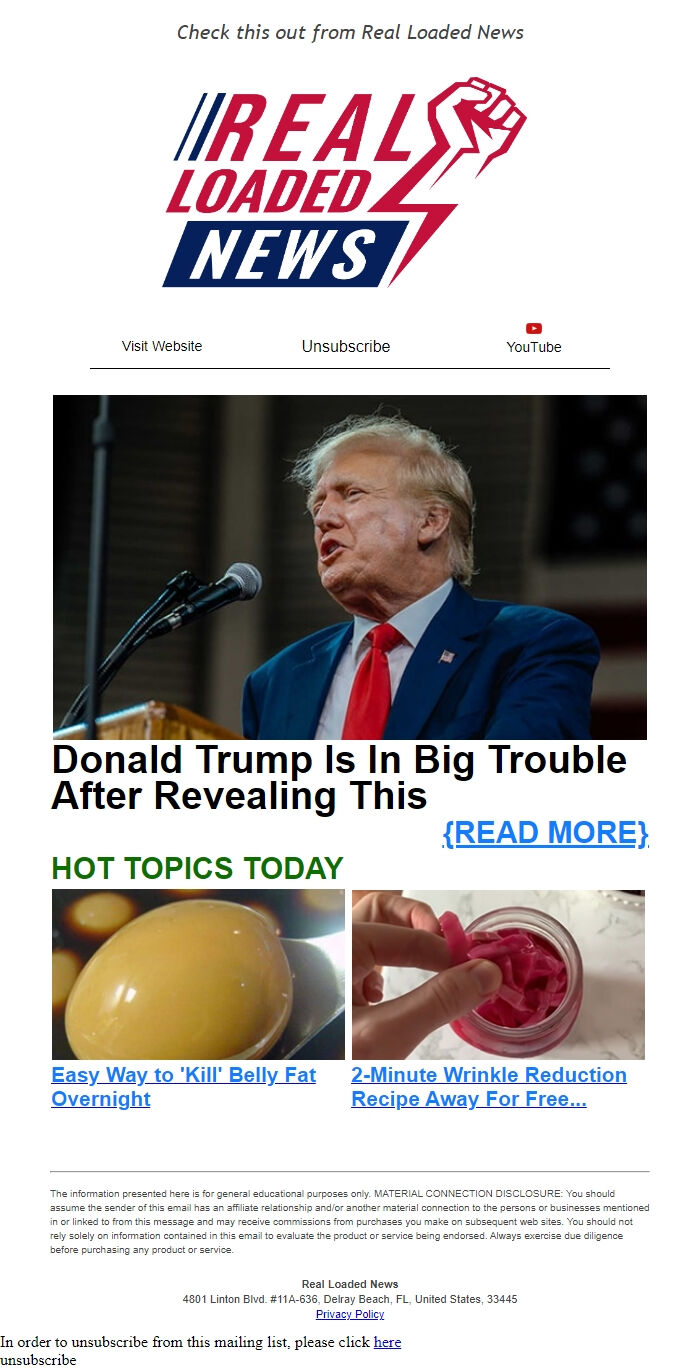This screenshot has width=700, height=1370.
Task: Open the egg picture under Hot Topics
Action: pyautogui.click(x=198, y=974)
